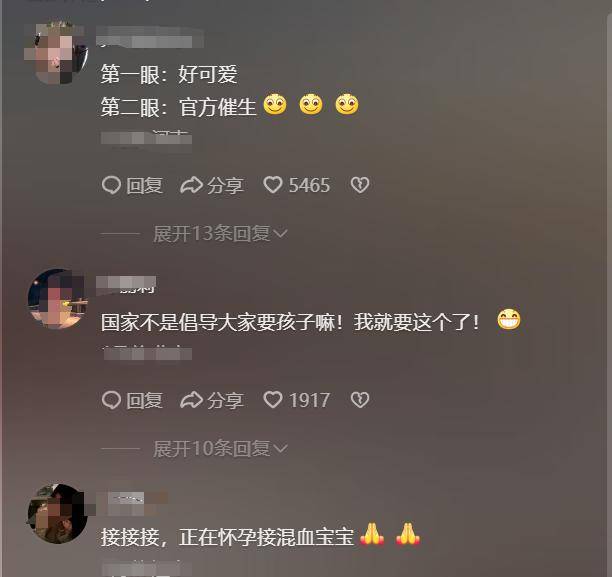Dislike the comment with 1917 likes
This screenshot has height=577, width=612.
(x=360, y=400)
